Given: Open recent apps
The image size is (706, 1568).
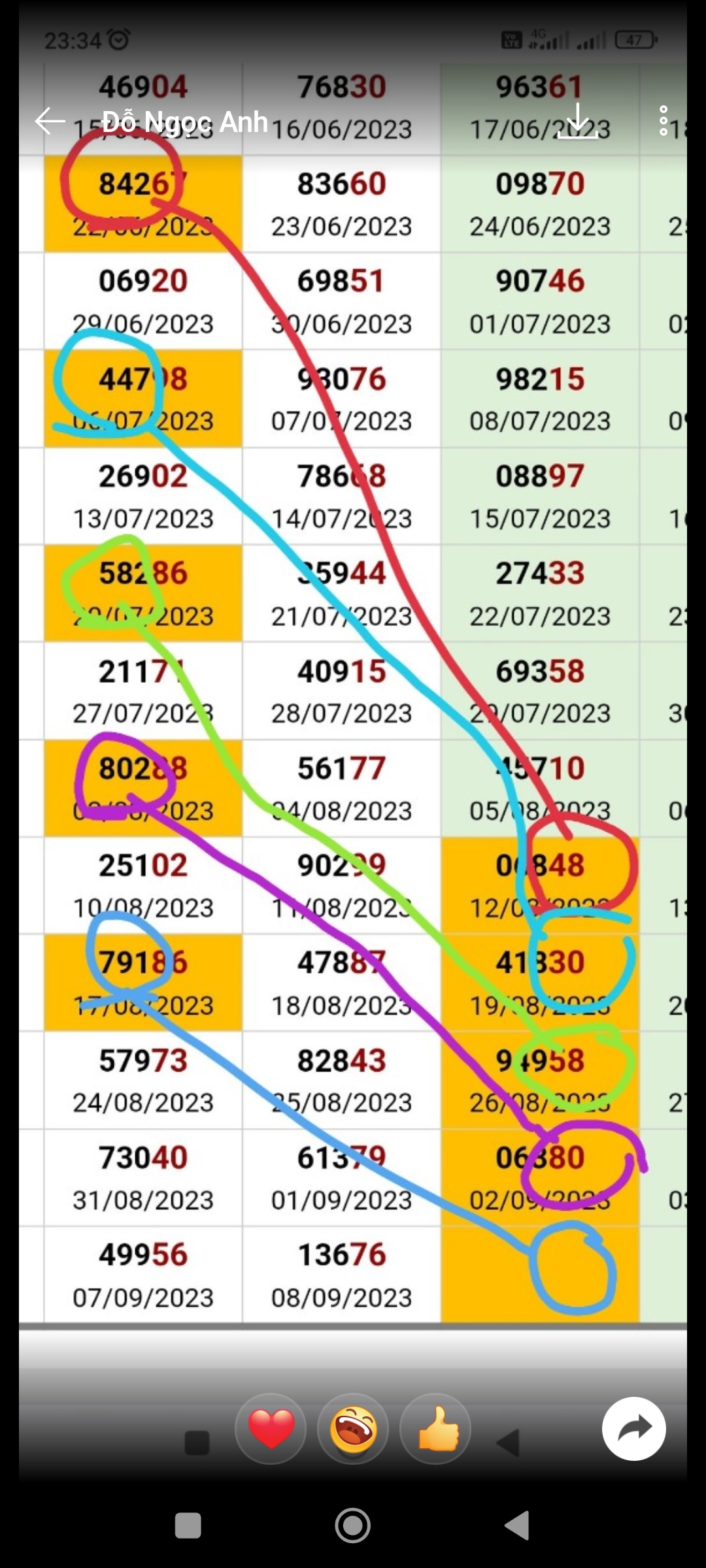Looking at the screenshot, I should coord(188,1526).
